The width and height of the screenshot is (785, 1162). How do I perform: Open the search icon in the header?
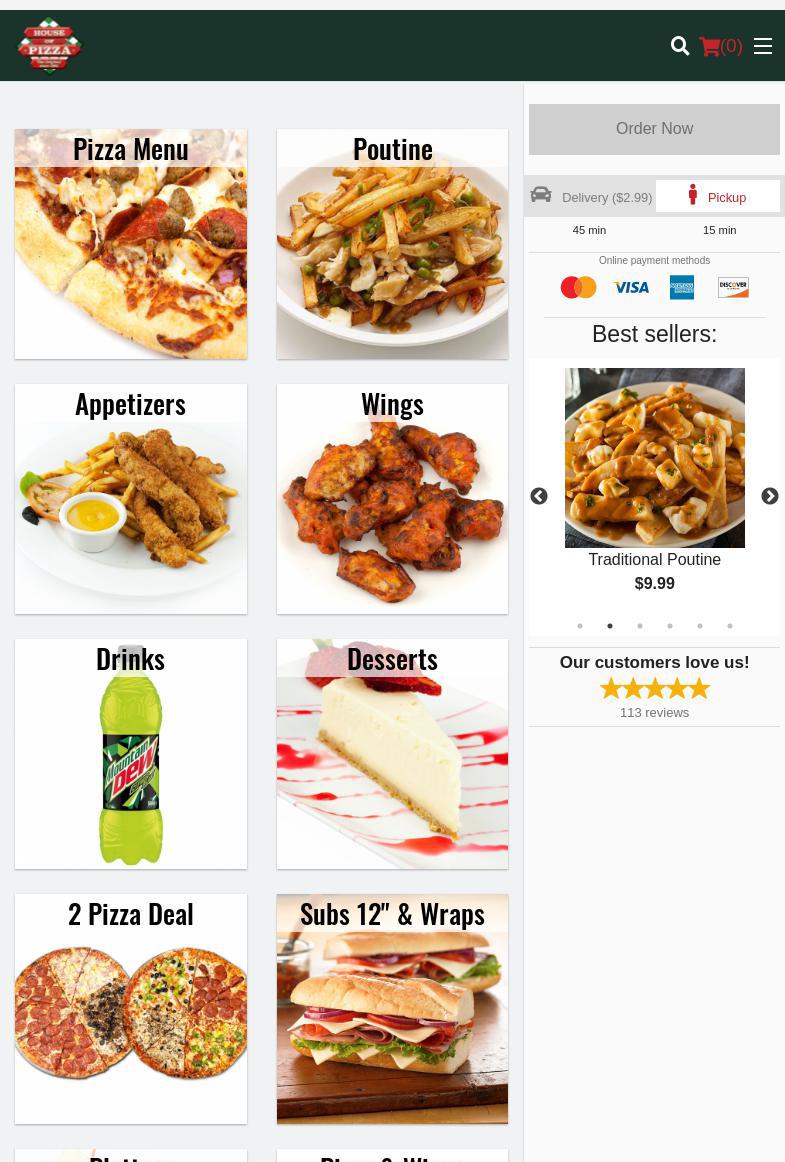pyautogui.click(x=680, y=46)
